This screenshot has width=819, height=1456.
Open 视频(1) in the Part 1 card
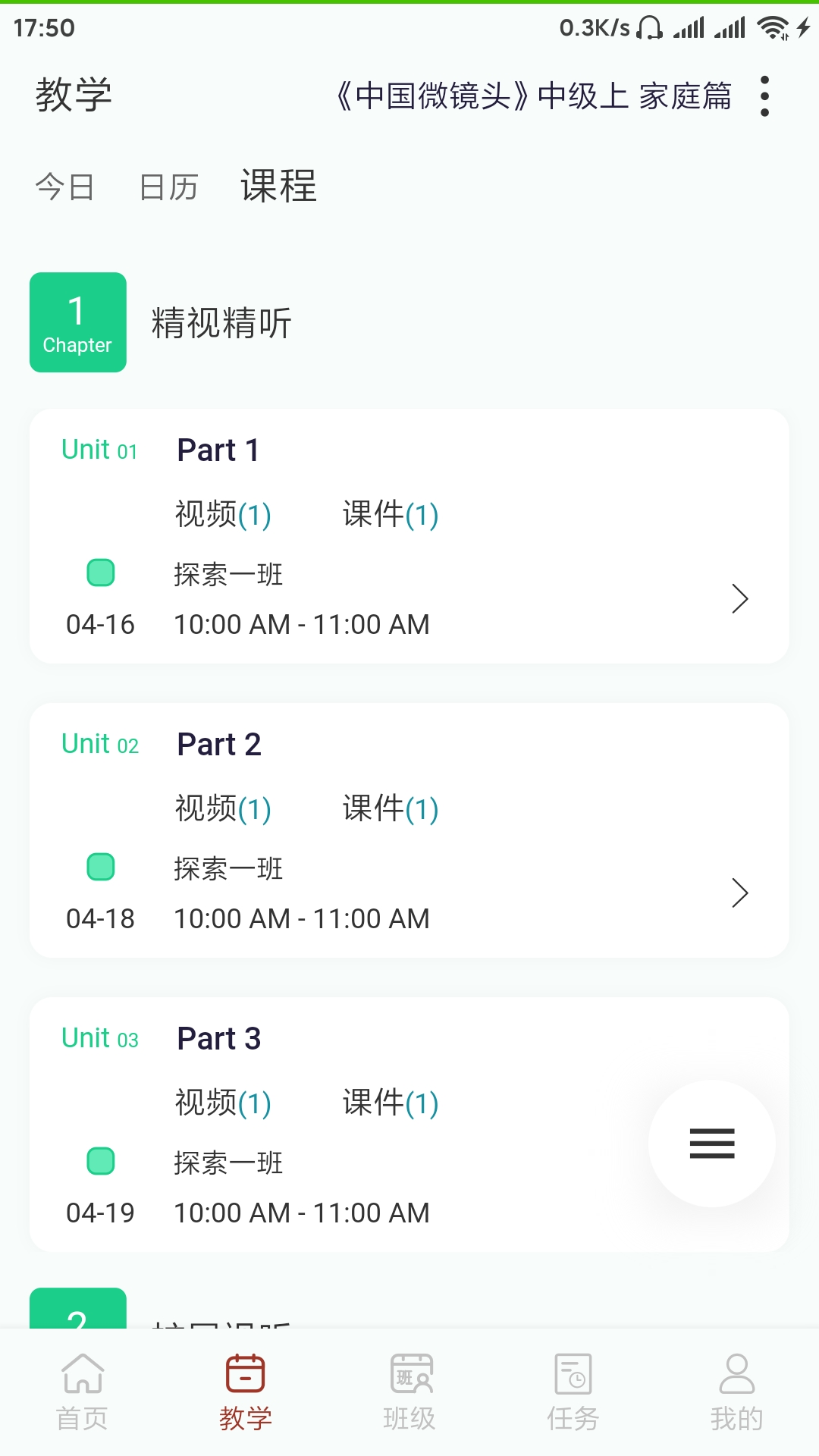coord(224,514)
